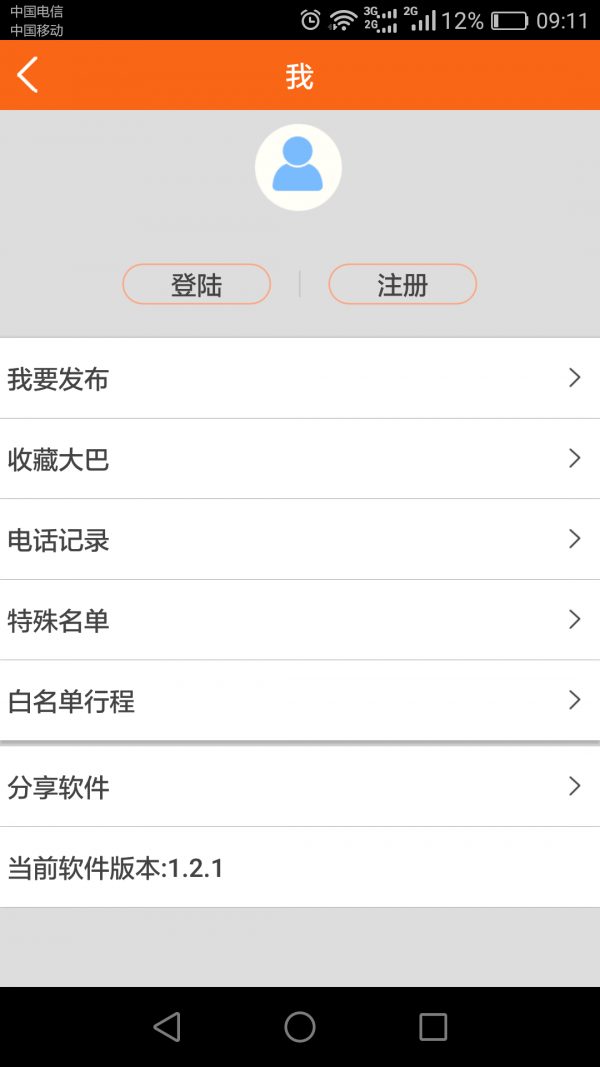The image size is (600, 1067).
Task: Open recent apps from navigation bar
Action: (x=433, y=1027)
